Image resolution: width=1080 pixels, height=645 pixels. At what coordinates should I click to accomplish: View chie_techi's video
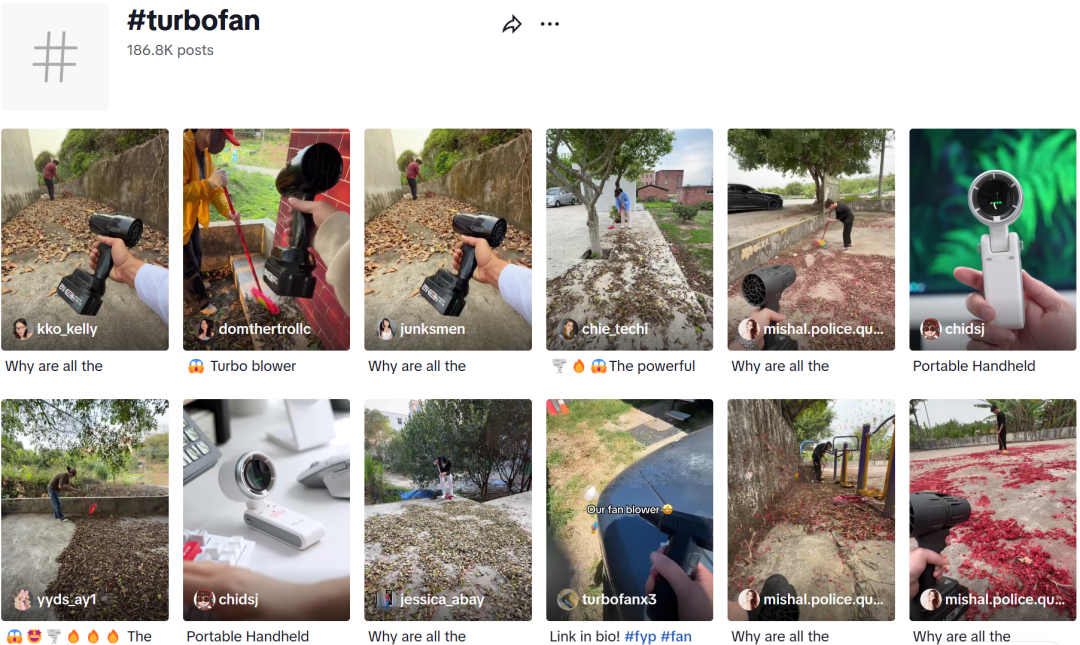(x=629, y=239)
